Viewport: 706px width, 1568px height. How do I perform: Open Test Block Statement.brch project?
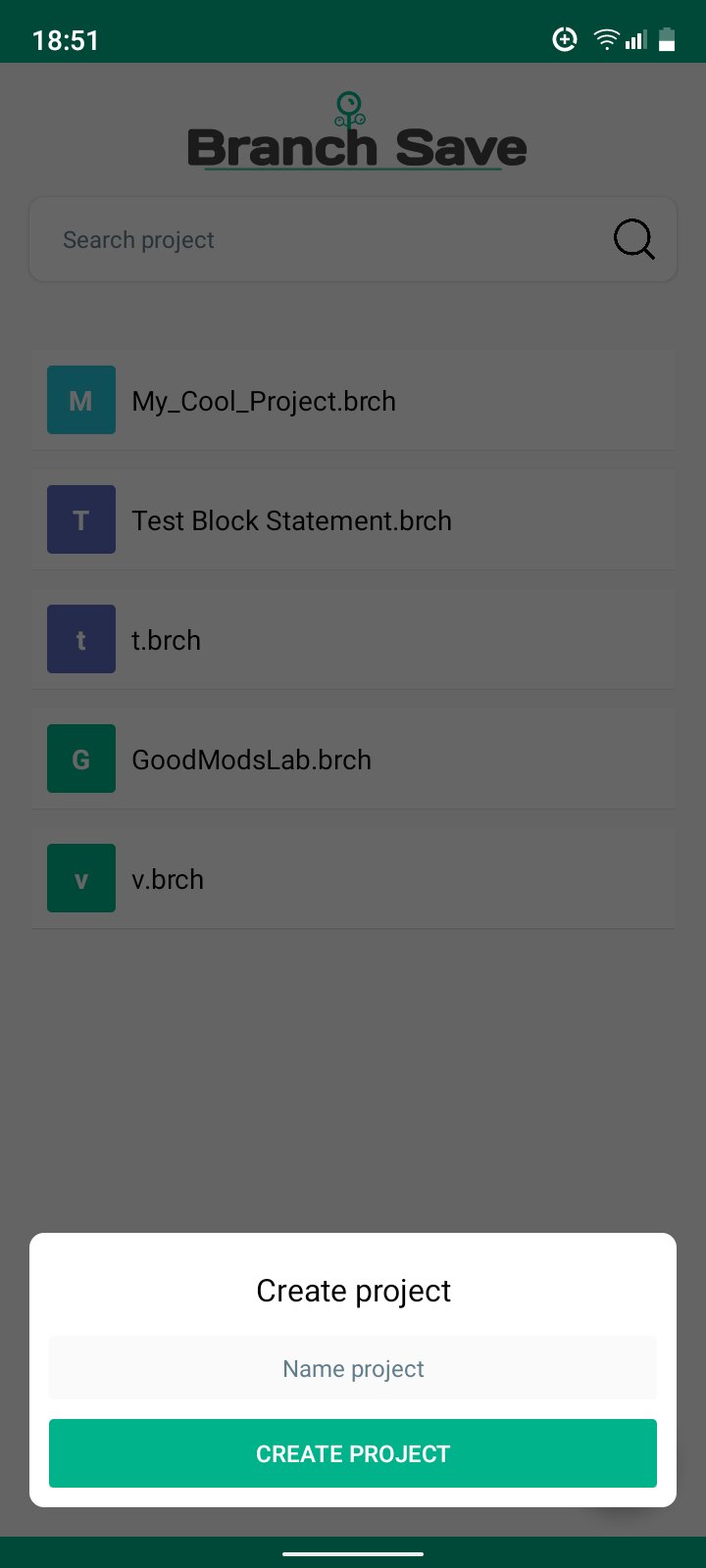coord(353,520)
